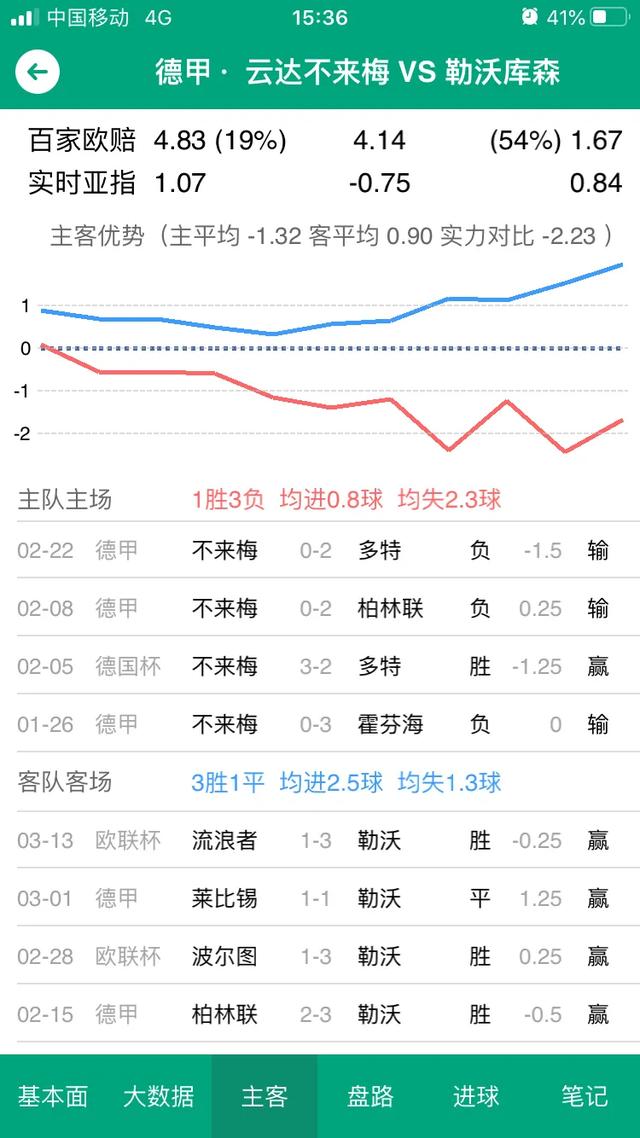Switch to the 基本面 tab

click(x=53, y=1096)
